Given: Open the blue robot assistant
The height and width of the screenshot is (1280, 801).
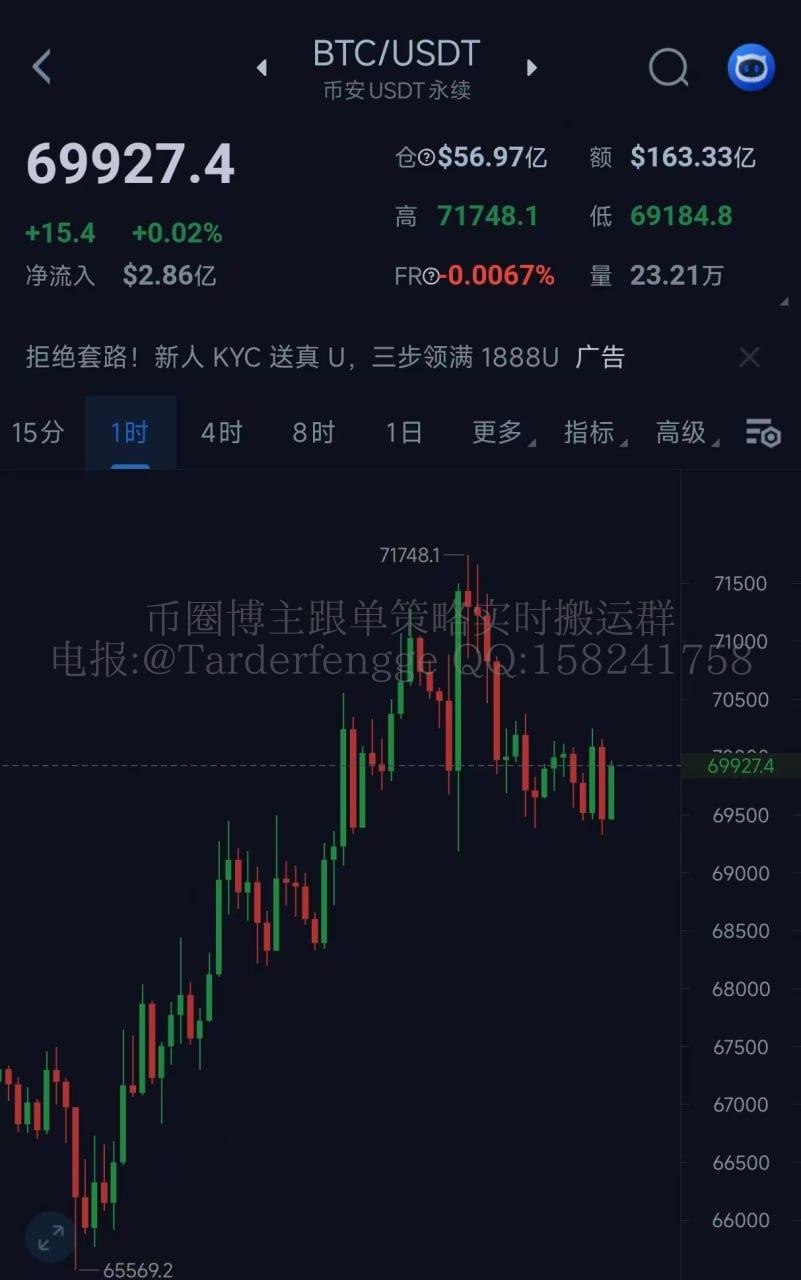Looking at the screenshot, I should click(751, 67).
